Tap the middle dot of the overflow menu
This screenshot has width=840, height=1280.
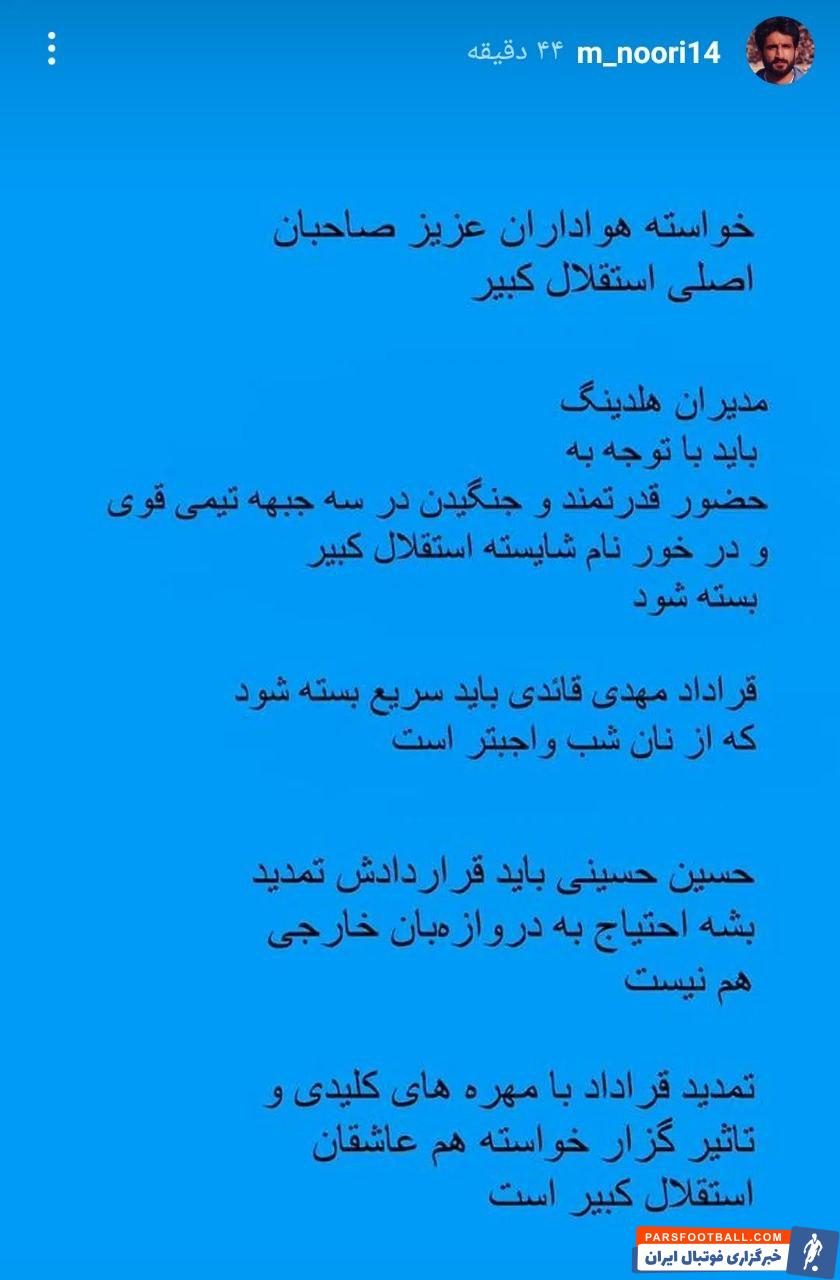click(50, 48)
